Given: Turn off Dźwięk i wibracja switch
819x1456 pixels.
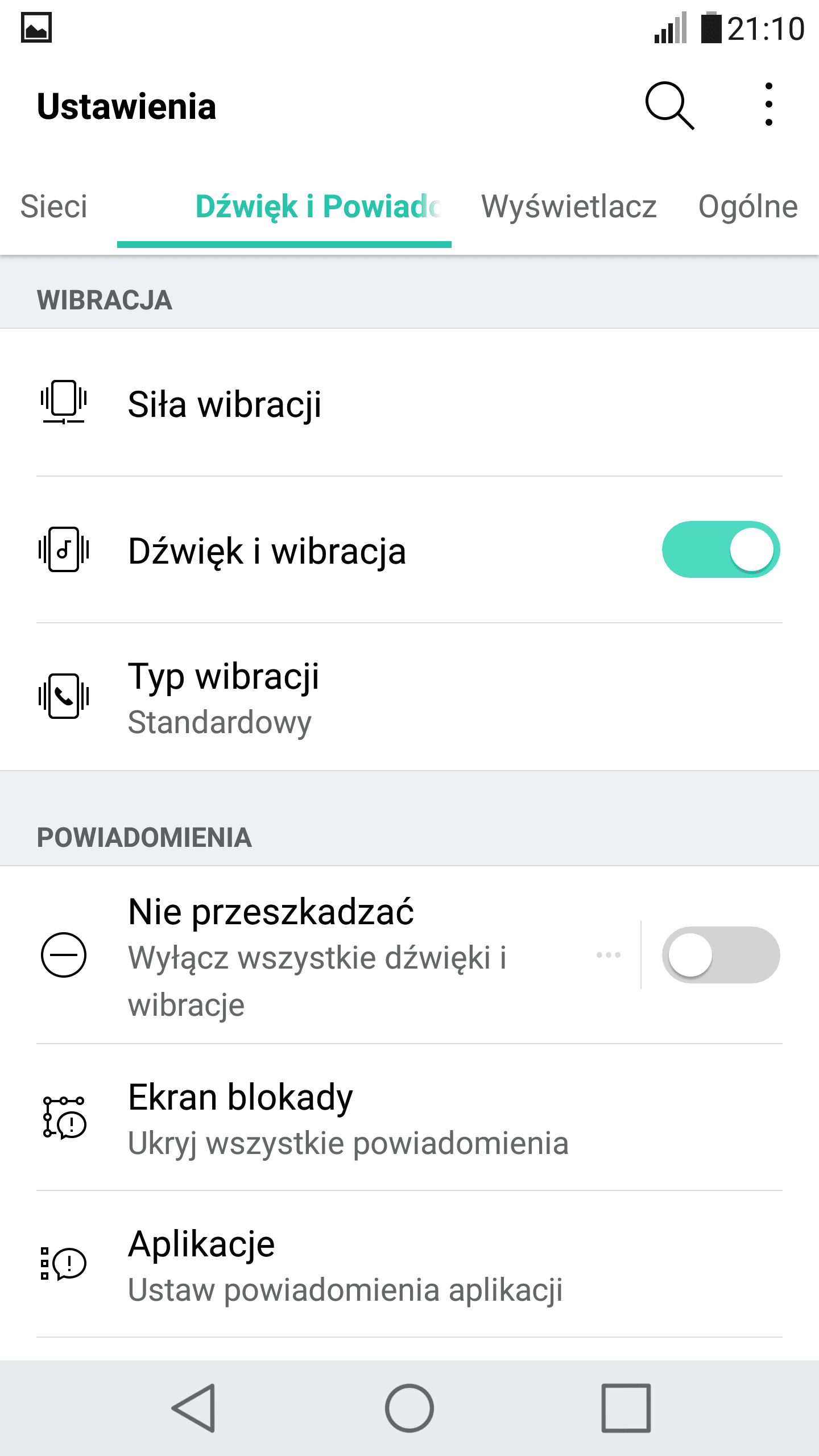Looking at the screenshot, I should (721, 549).
